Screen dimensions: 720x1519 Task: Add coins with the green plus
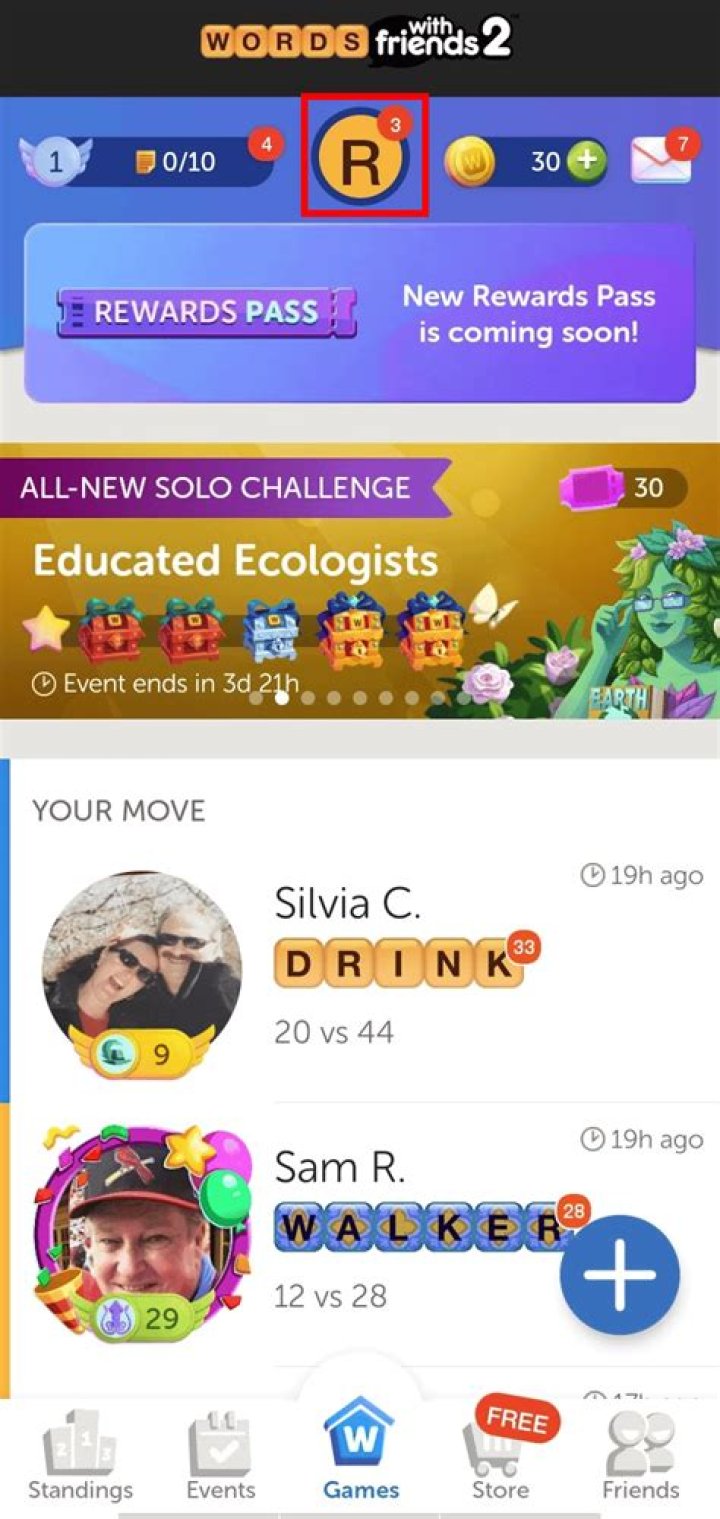tap(586, 162)
